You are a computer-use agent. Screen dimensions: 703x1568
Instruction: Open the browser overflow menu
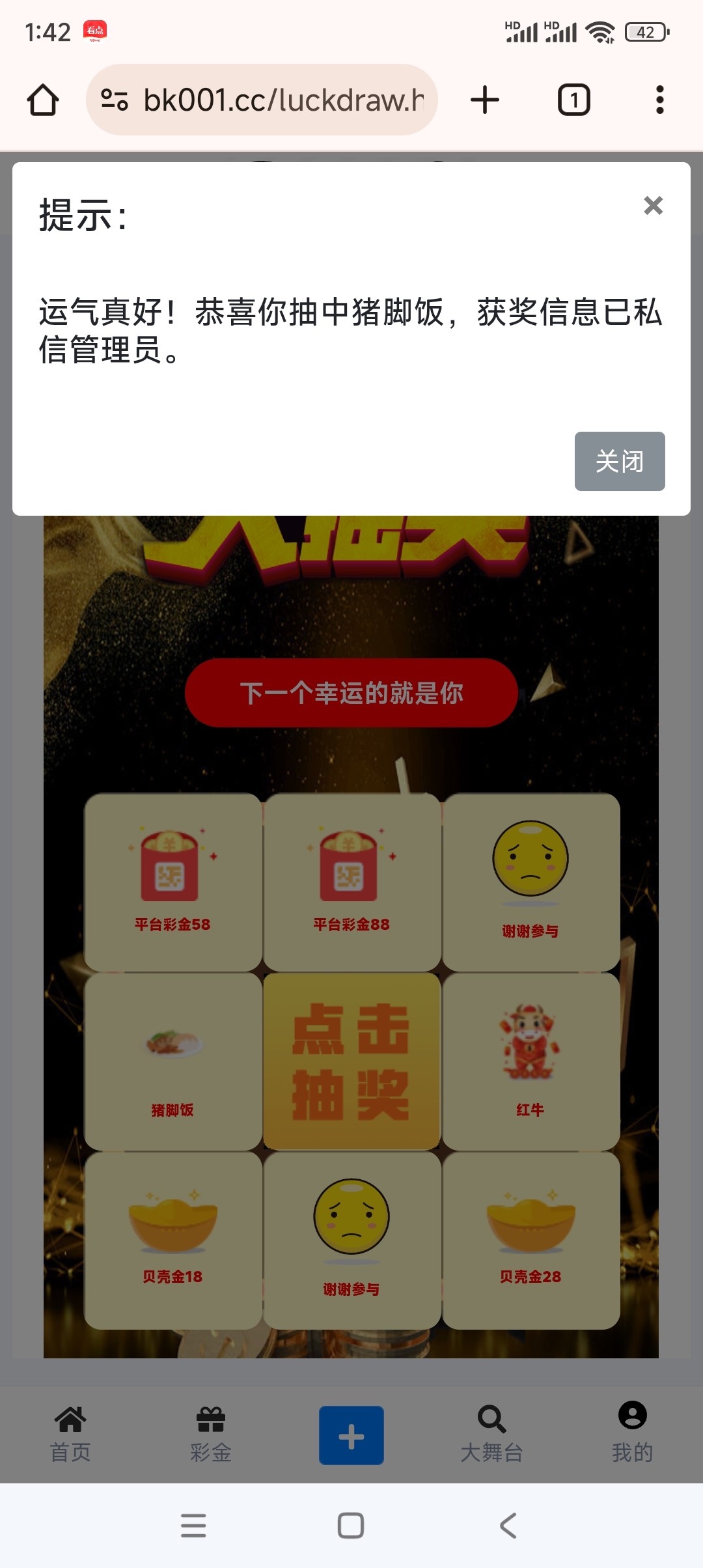point(659,100)
